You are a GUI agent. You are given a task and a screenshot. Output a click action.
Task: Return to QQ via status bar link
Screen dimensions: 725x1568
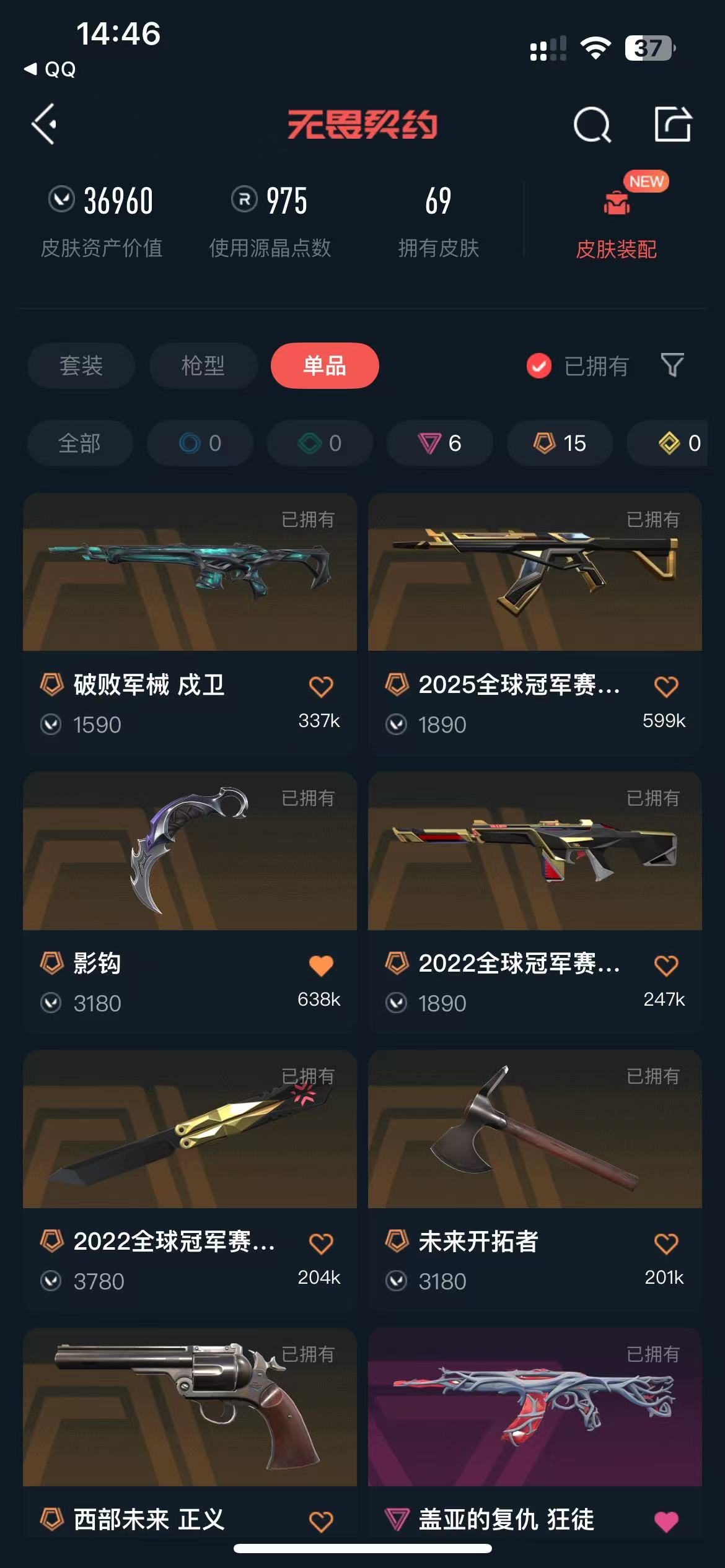click(x=51, y=69)
